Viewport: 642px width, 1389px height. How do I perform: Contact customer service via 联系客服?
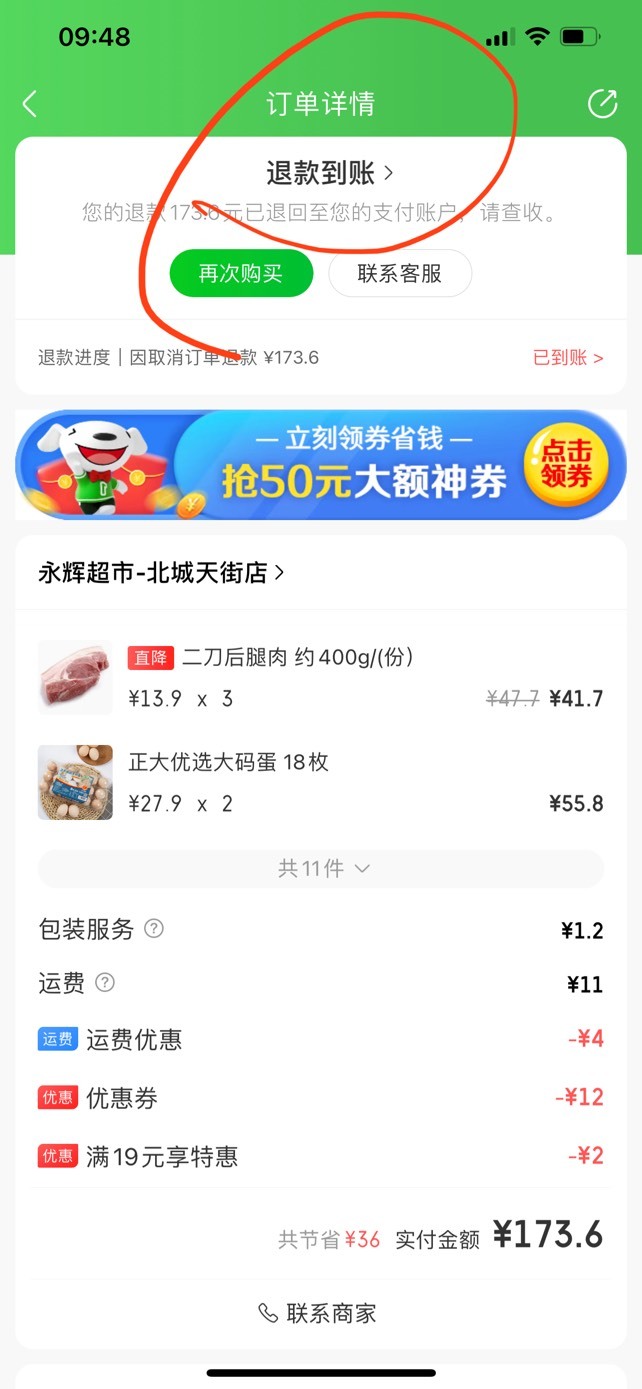(x=400, y=274)
